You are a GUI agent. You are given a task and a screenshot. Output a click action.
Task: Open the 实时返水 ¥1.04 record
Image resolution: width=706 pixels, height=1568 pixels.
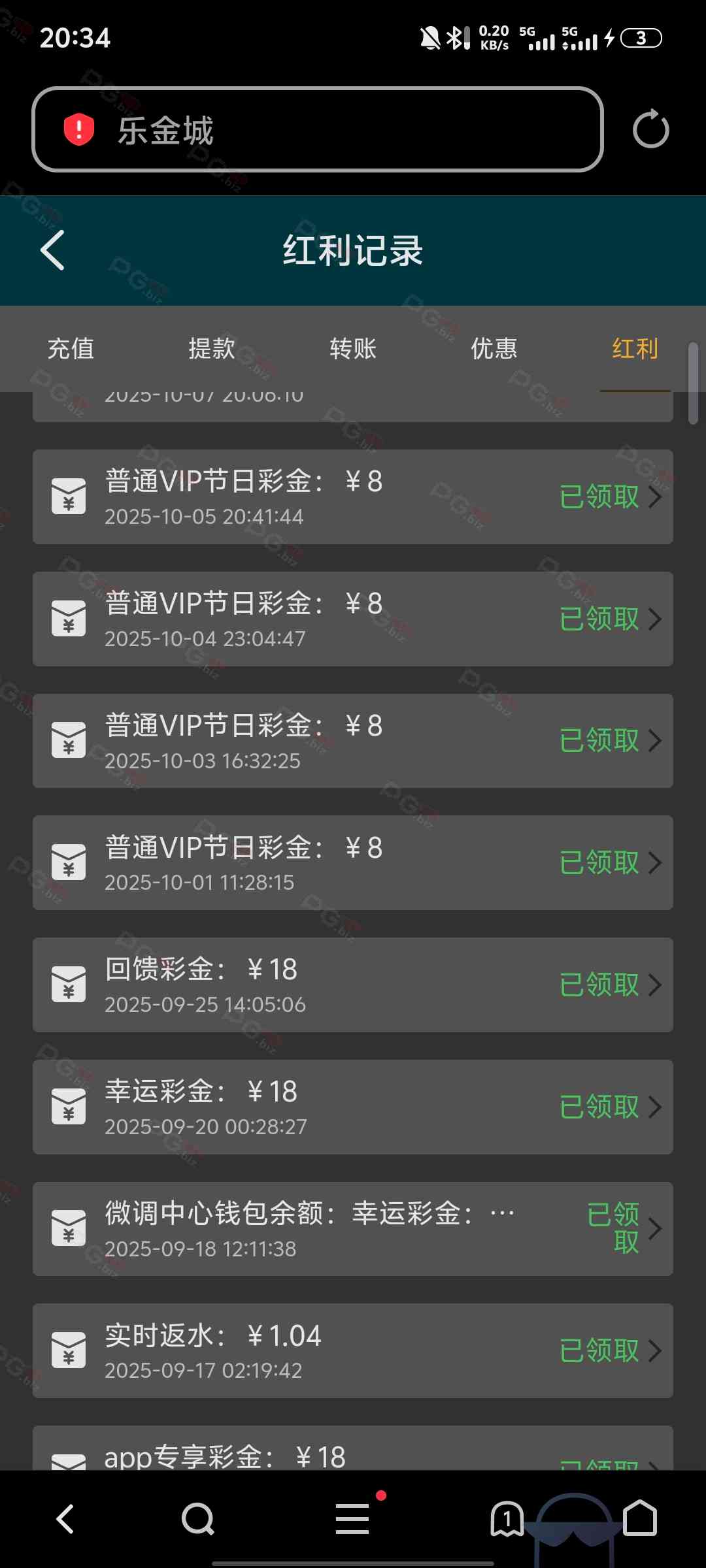click(x=353, y=1351)
